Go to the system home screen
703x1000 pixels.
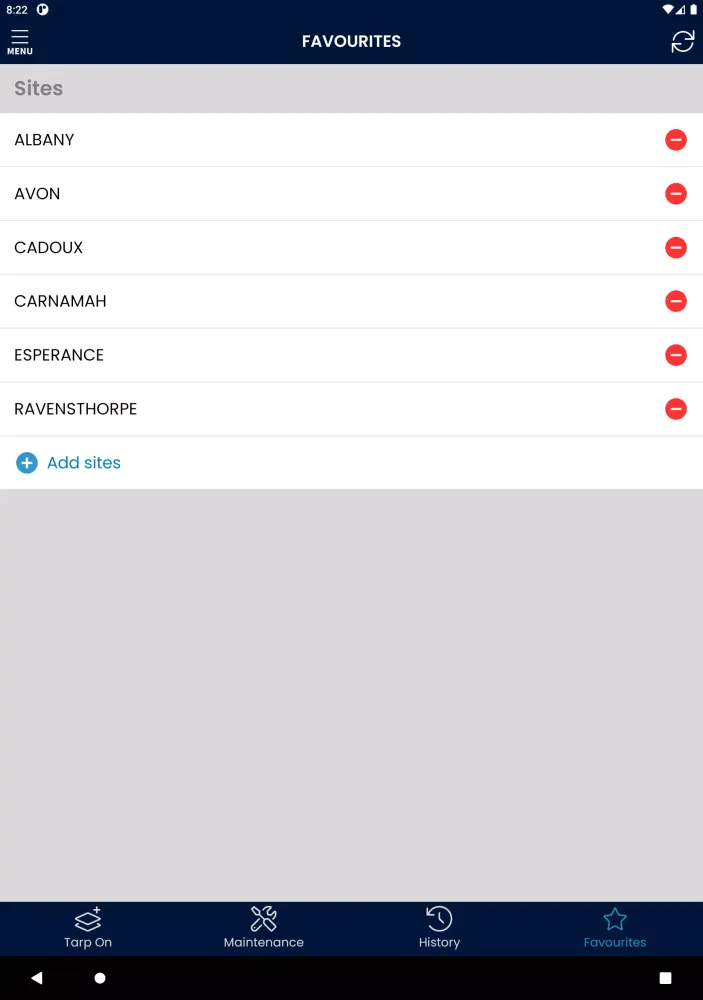pyautogui.click(x=100, y=978)
